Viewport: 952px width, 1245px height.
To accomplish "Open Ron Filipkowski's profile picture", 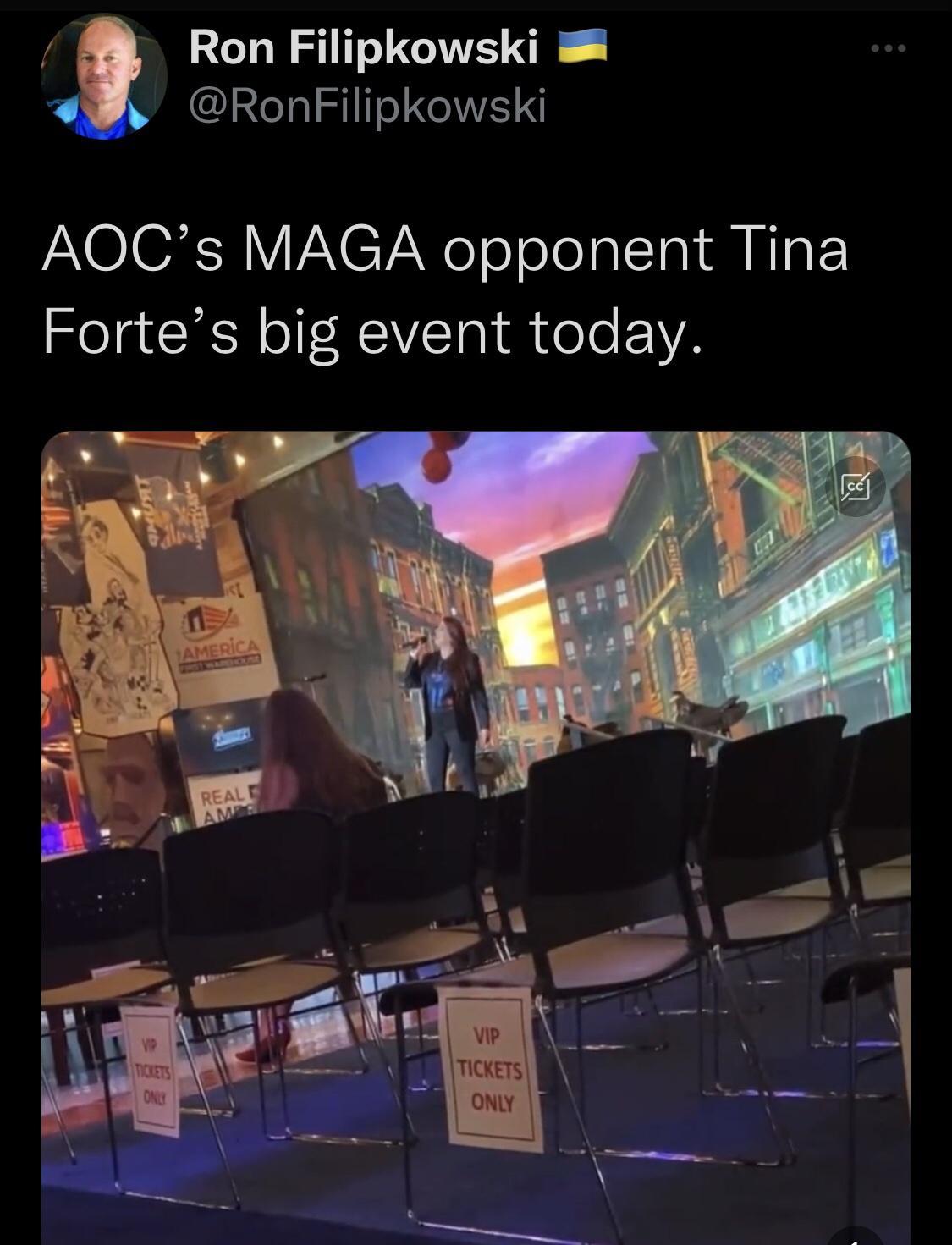I will pyautogui.click(x=103, y=76).
